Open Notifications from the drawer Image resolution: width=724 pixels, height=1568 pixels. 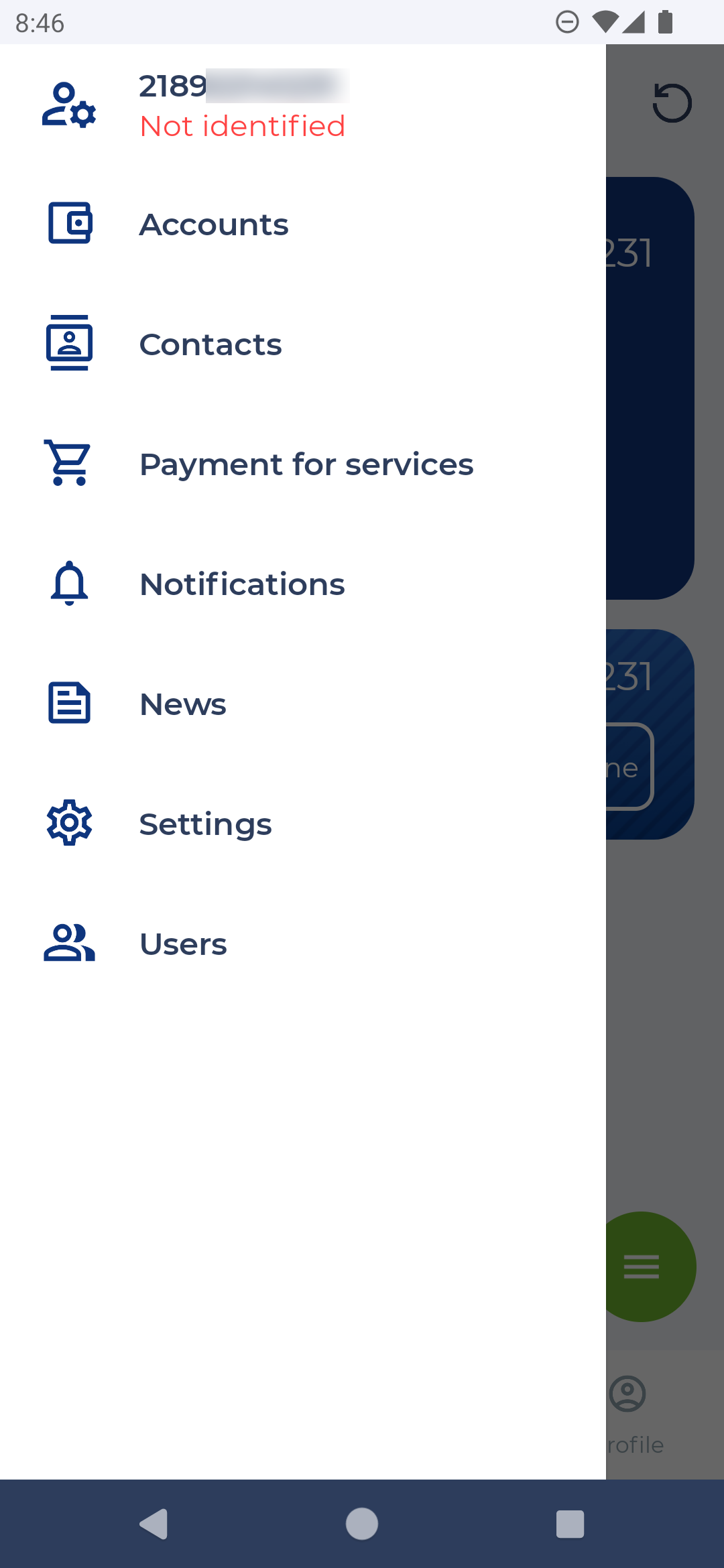point(241,584)
